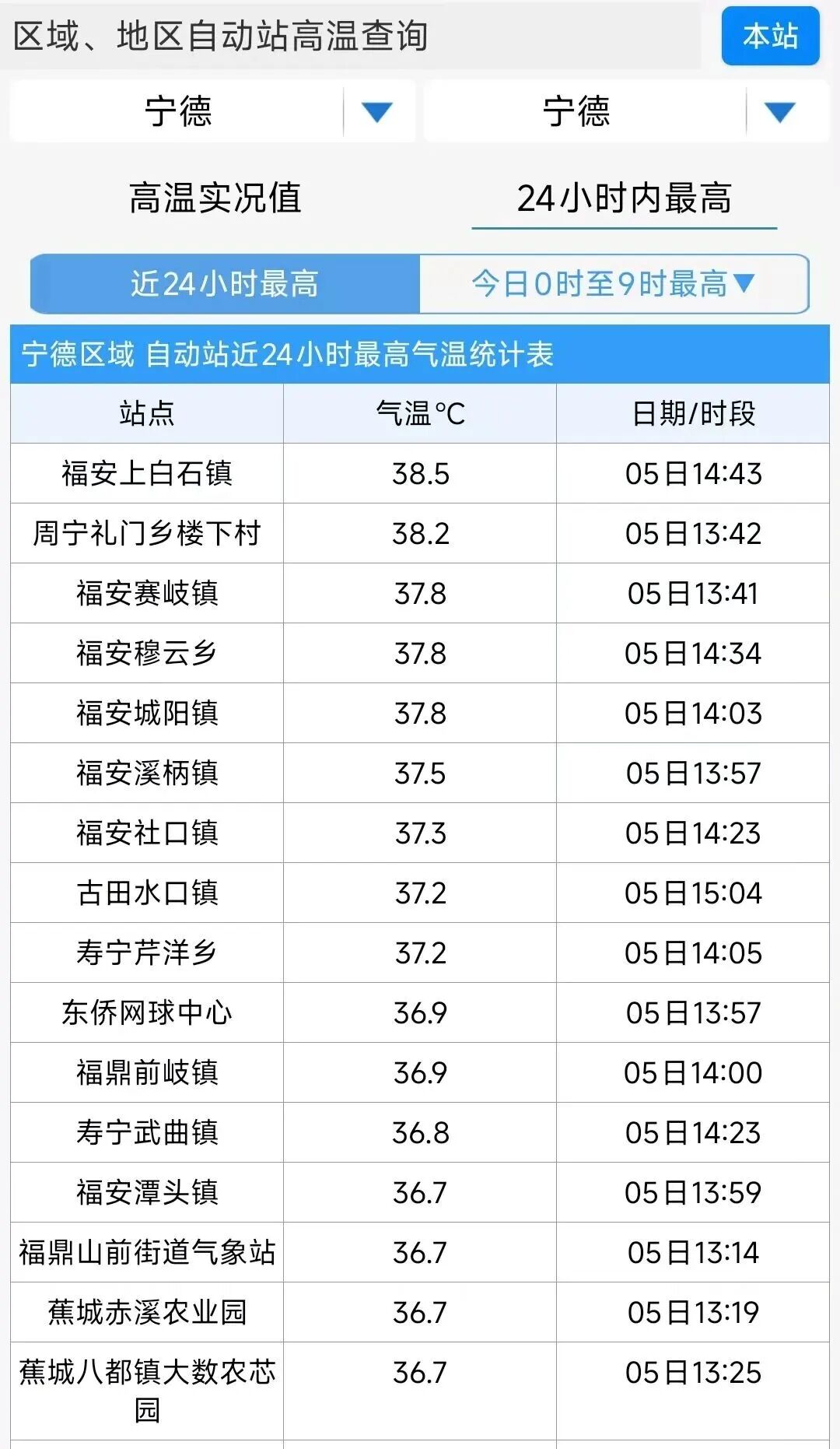Click the table header 气温℃
The image size is (840, 1449).
(420, 413)
